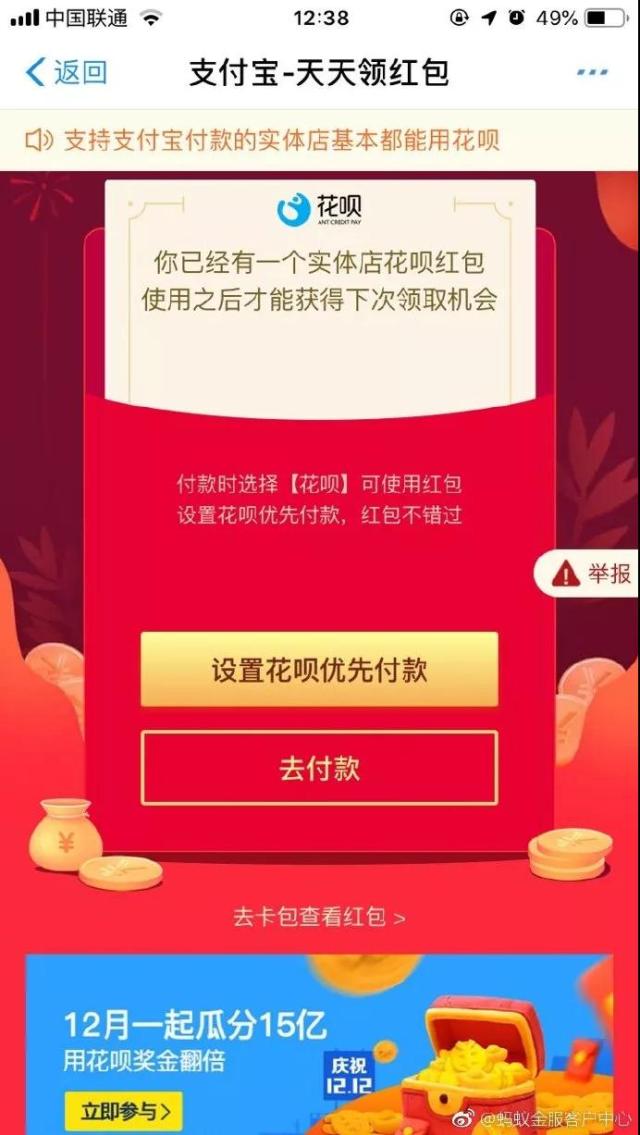This screenshot has width=640, height=1135.
Task: Report this page via 举报
Action: click(x=590, y=574)
